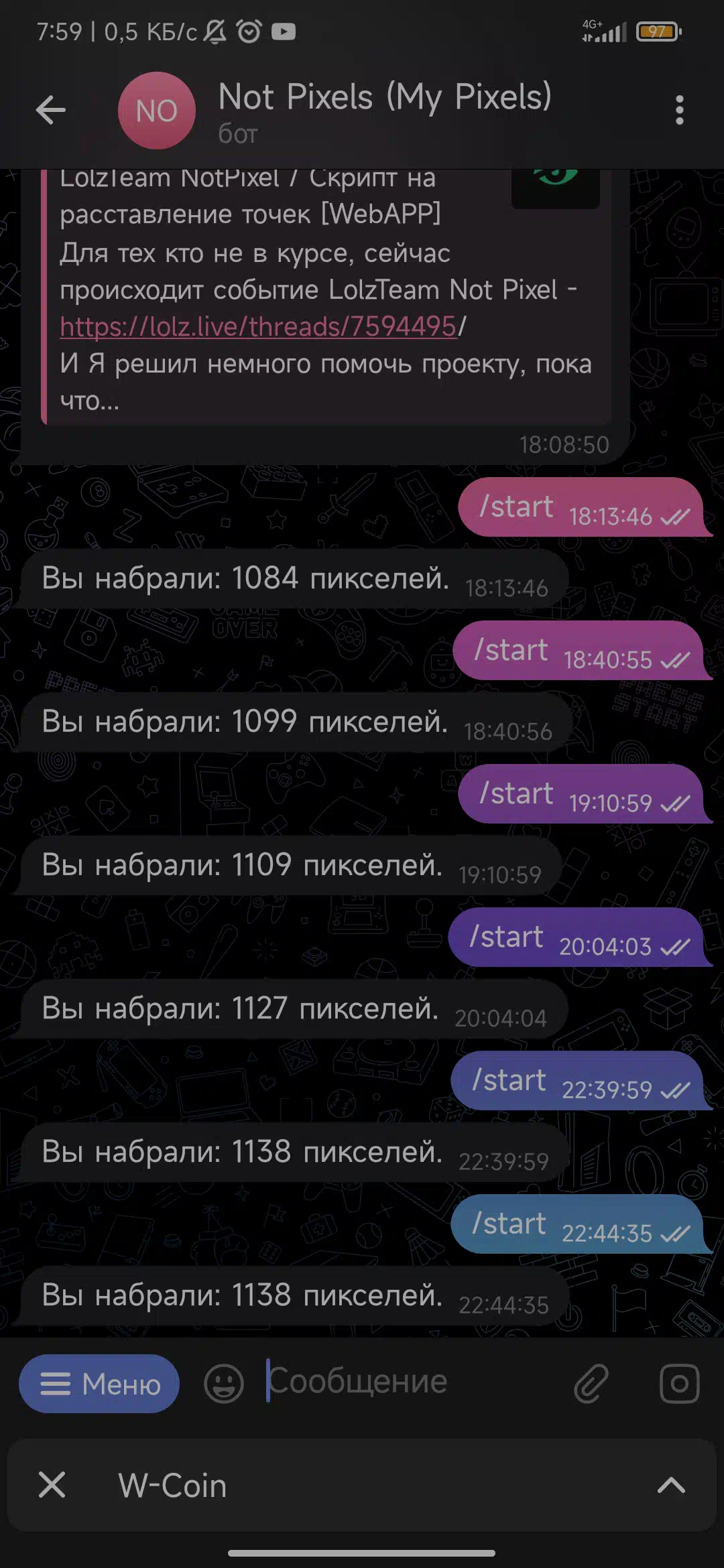Attach a file with the paperclip icon
Viewport: 724px width, 1568px height.
pos(591,1383)
